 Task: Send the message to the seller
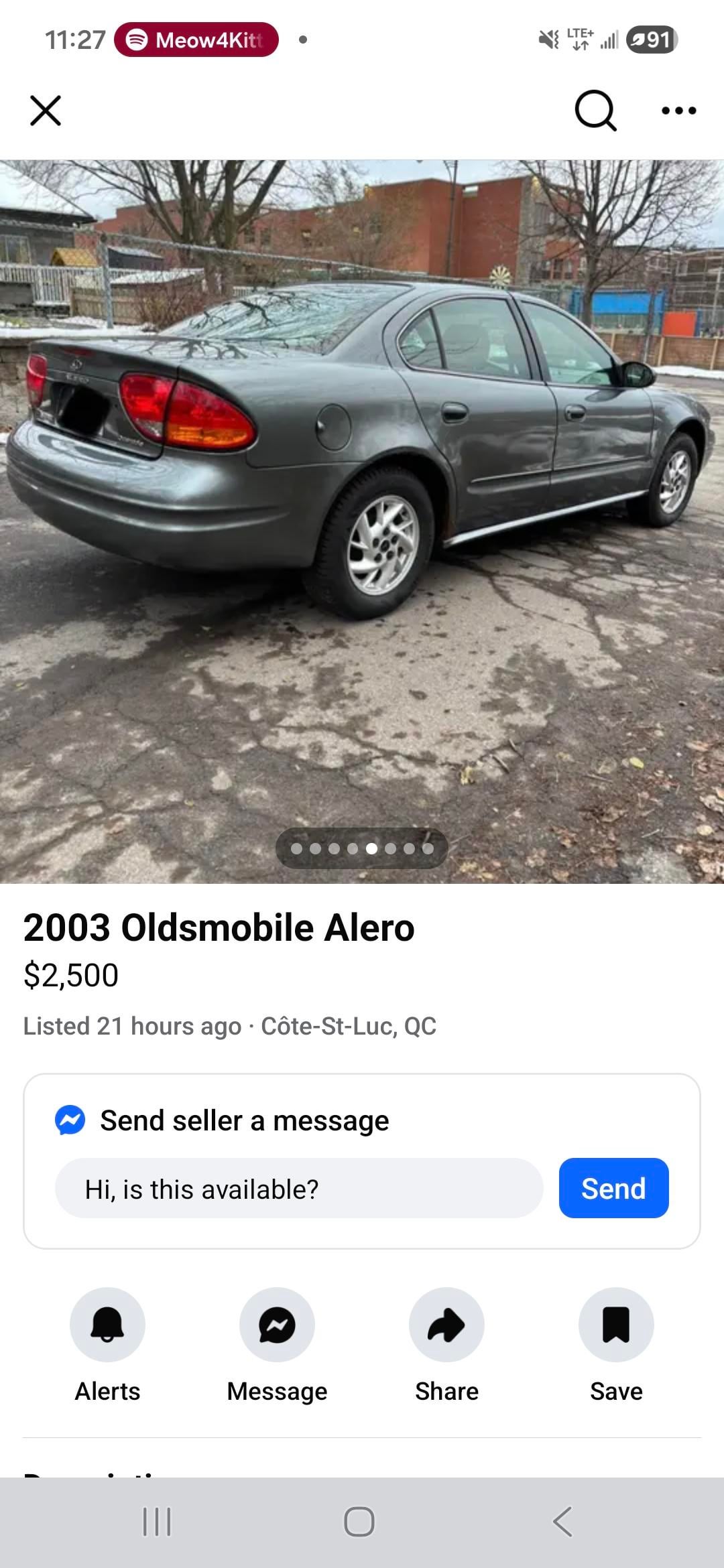point(613,1188)
